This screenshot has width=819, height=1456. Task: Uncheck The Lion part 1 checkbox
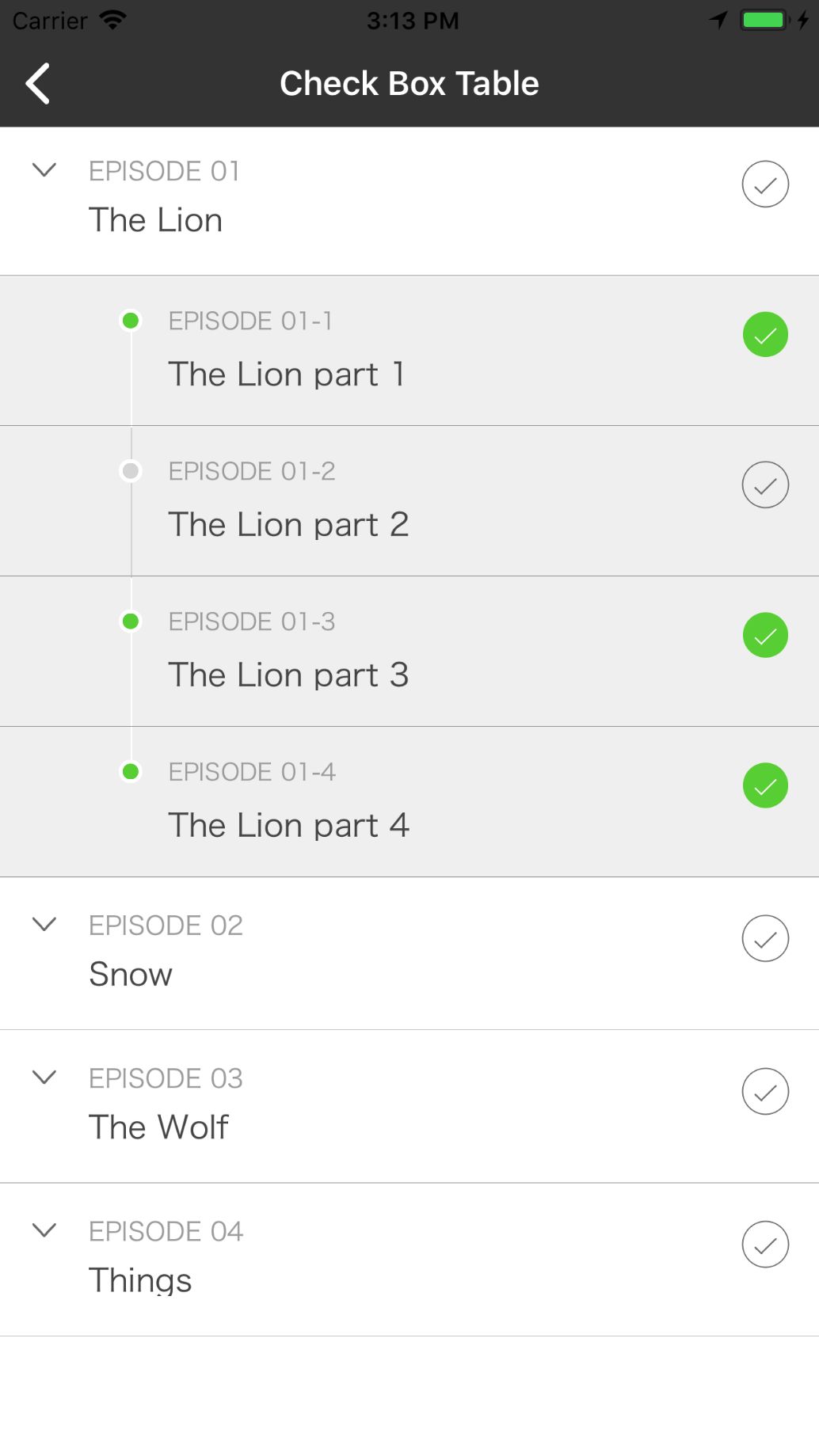764,335
